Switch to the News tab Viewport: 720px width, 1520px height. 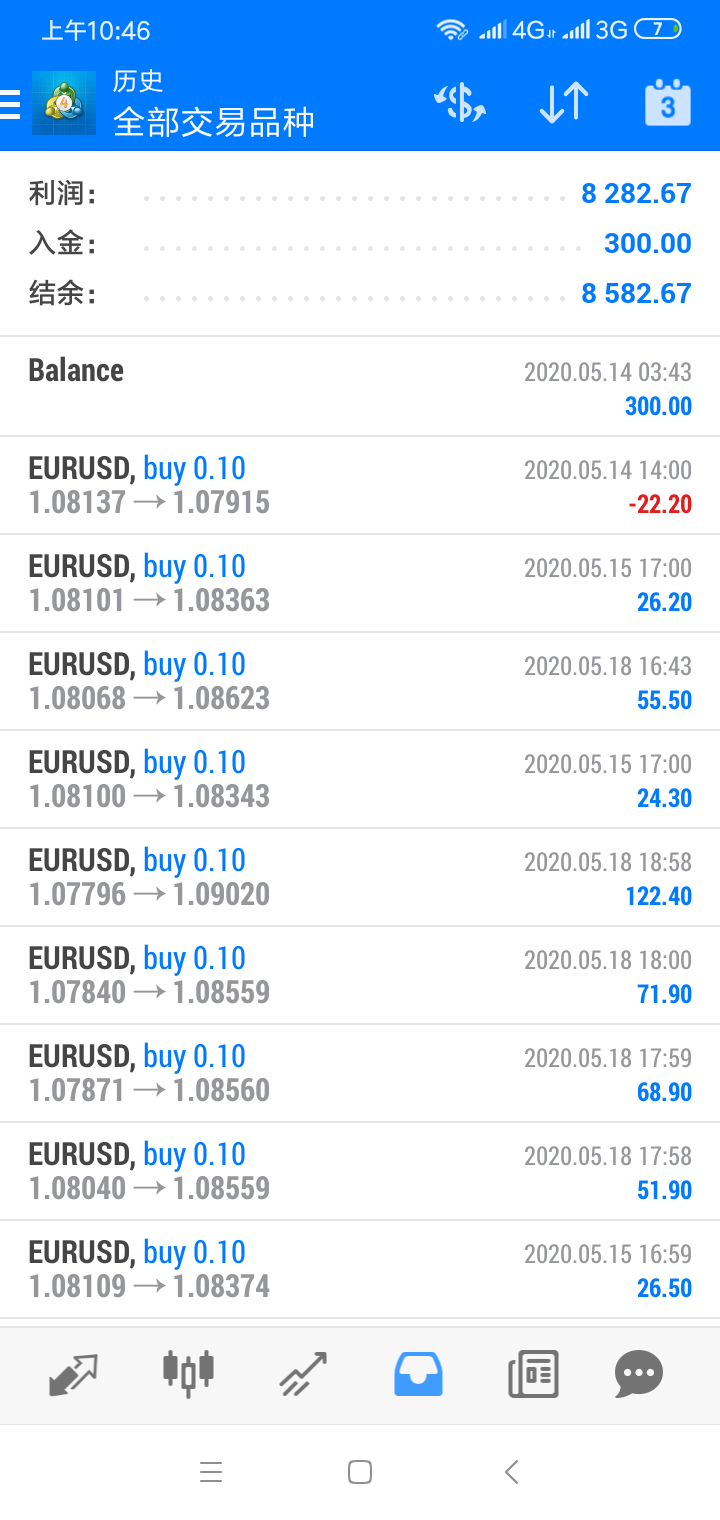pos(532,1374)
